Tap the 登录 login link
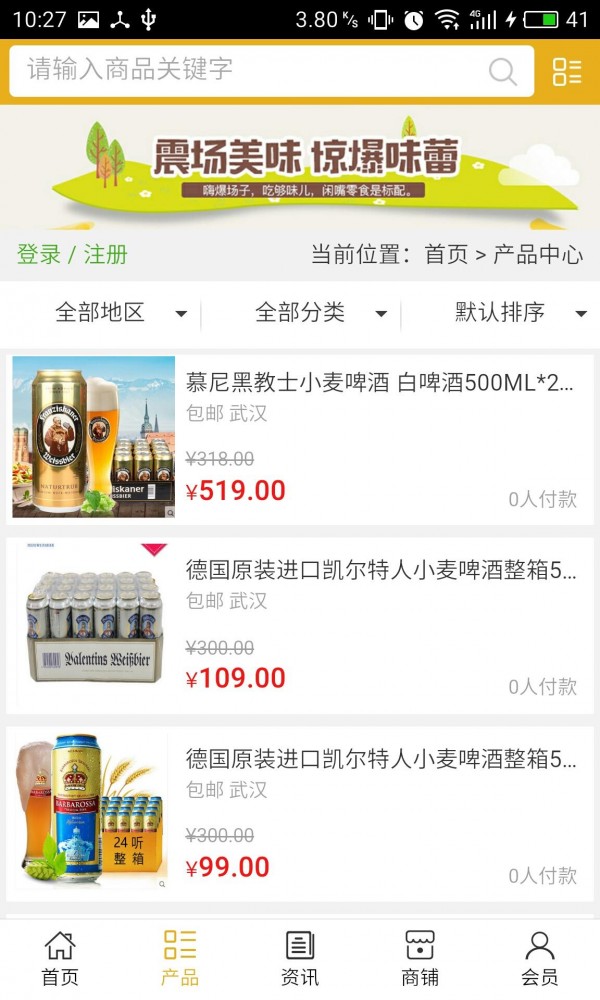600x1000 pixels. coord(39,254)
